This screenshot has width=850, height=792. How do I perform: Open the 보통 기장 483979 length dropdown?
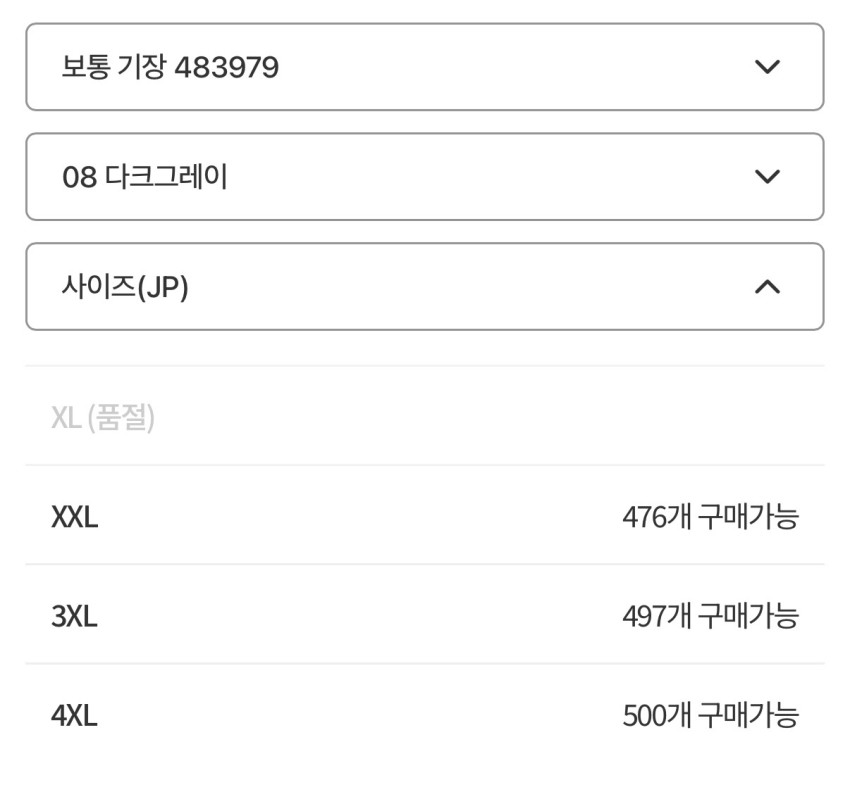tap(424, 67)
